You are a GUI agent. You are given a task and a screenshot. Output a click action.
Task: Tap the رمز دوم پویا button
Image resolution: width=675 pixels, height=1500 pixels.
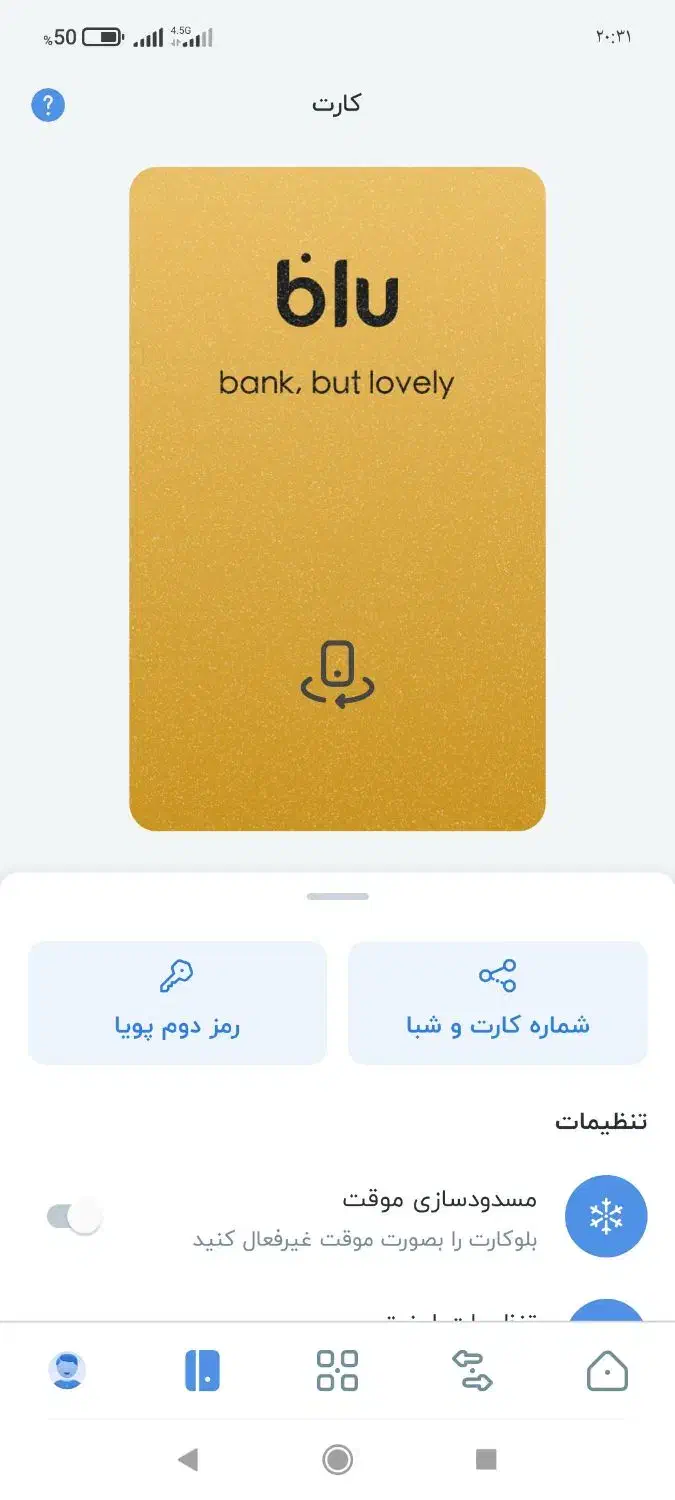tap(178, 1002)
